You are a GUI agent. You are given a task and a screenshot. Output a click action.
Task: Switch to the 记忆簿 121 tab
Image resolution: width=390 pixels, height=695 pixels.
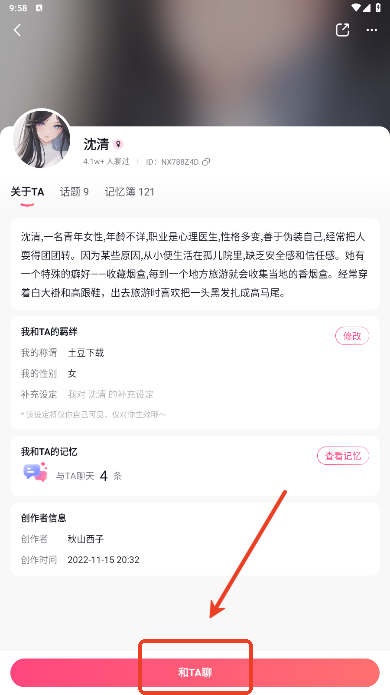(x=129, y=192)
